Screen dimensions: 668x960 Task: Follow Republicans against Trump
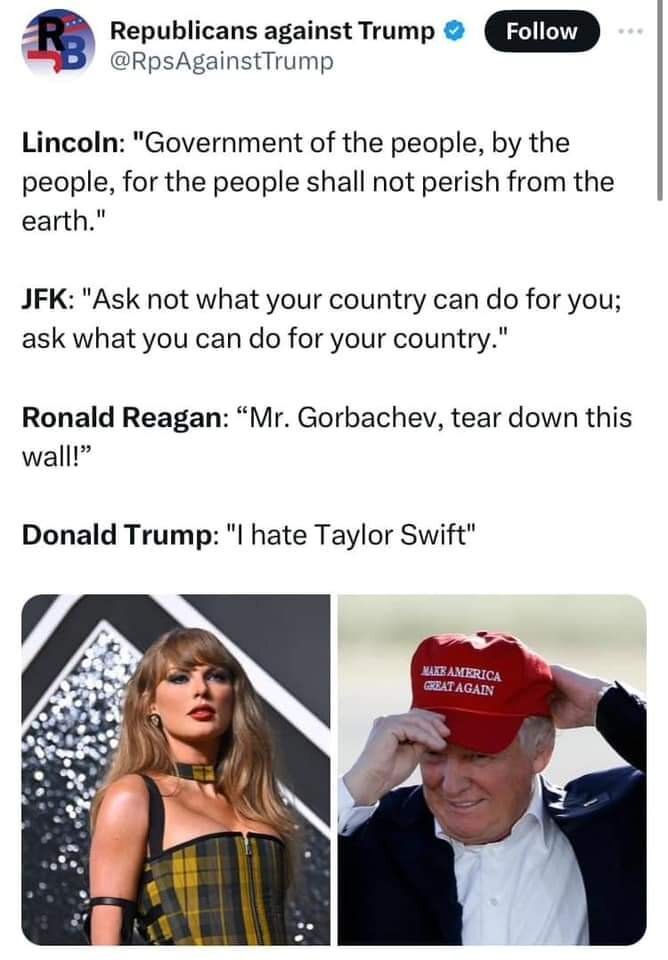point(541,32)
